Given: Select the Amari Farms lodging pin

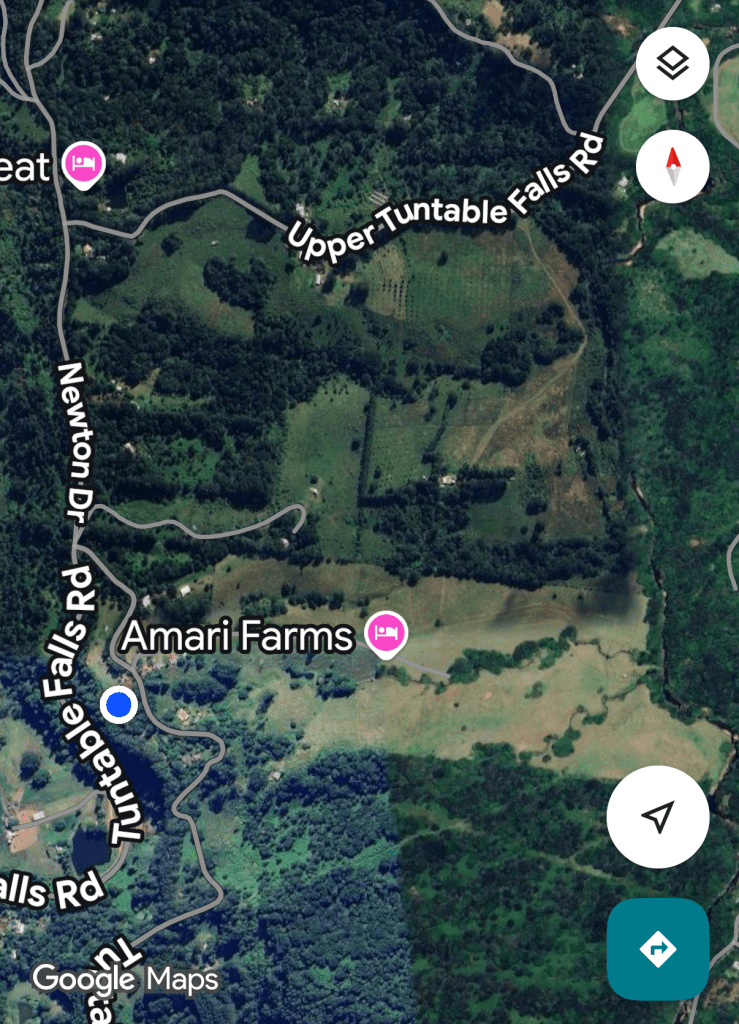Looking at the screenshot, I should (x=385, y=632).
